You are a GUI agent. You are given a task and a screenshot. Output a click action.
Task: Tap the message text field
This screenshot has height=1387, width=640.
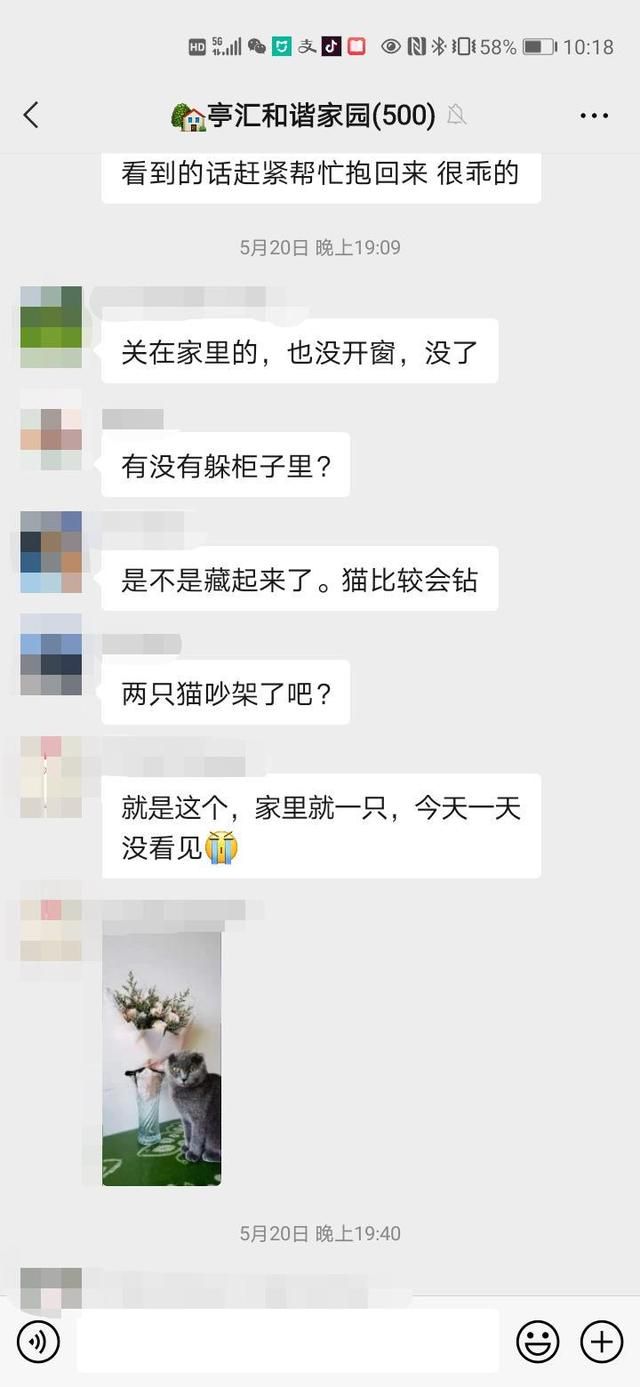[288, 1341]
